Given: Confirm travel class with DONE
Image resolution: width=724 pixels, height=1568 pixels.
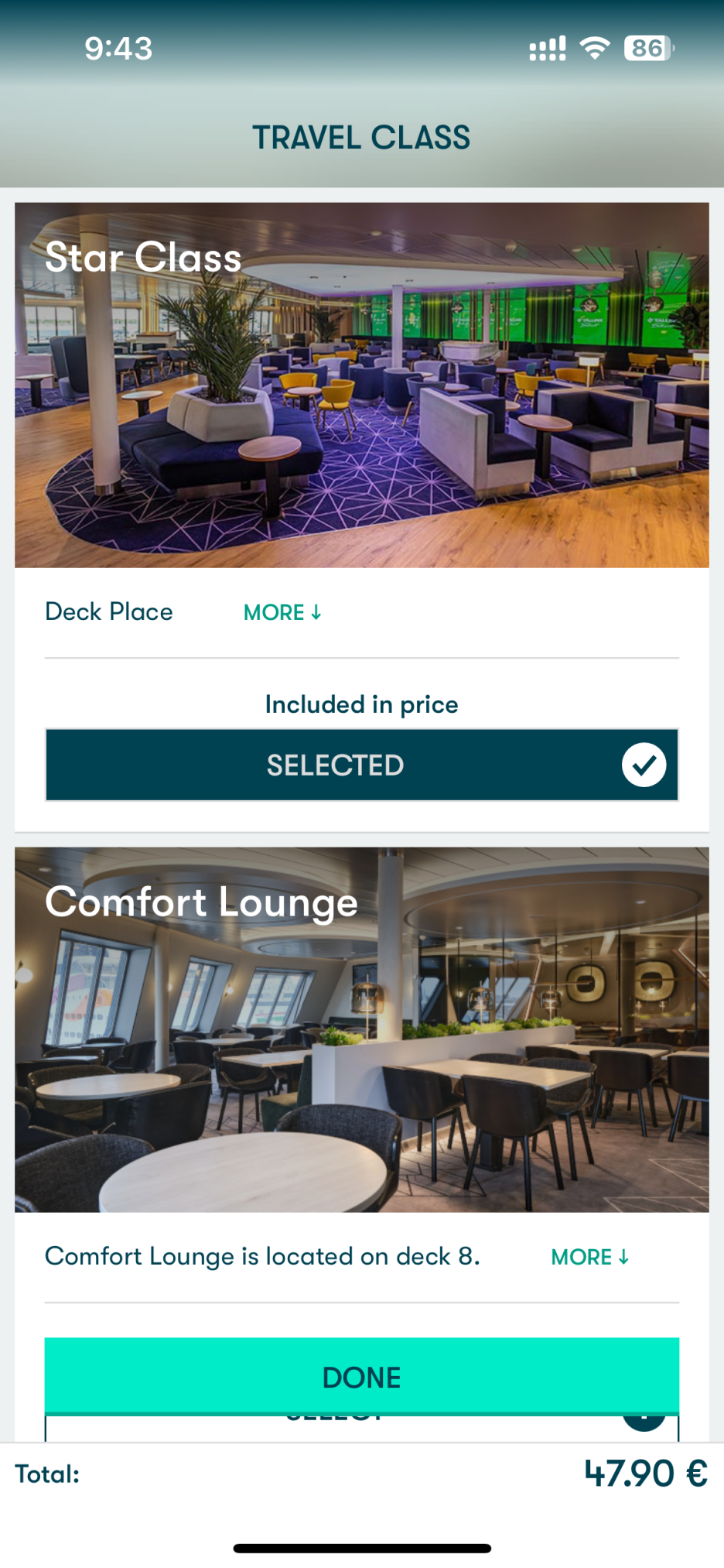Looking at the screenshot, I should tap(362, 1376).
